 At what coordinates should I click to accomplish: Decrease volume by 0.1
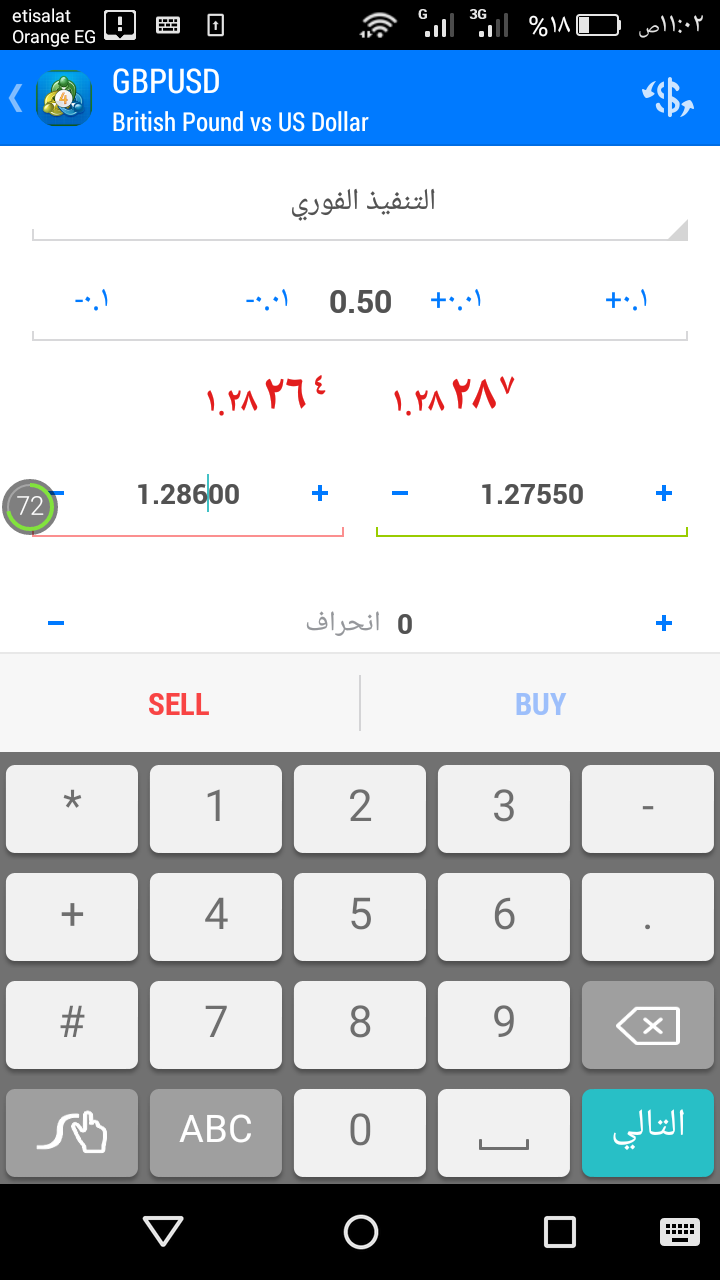point(91,299)
